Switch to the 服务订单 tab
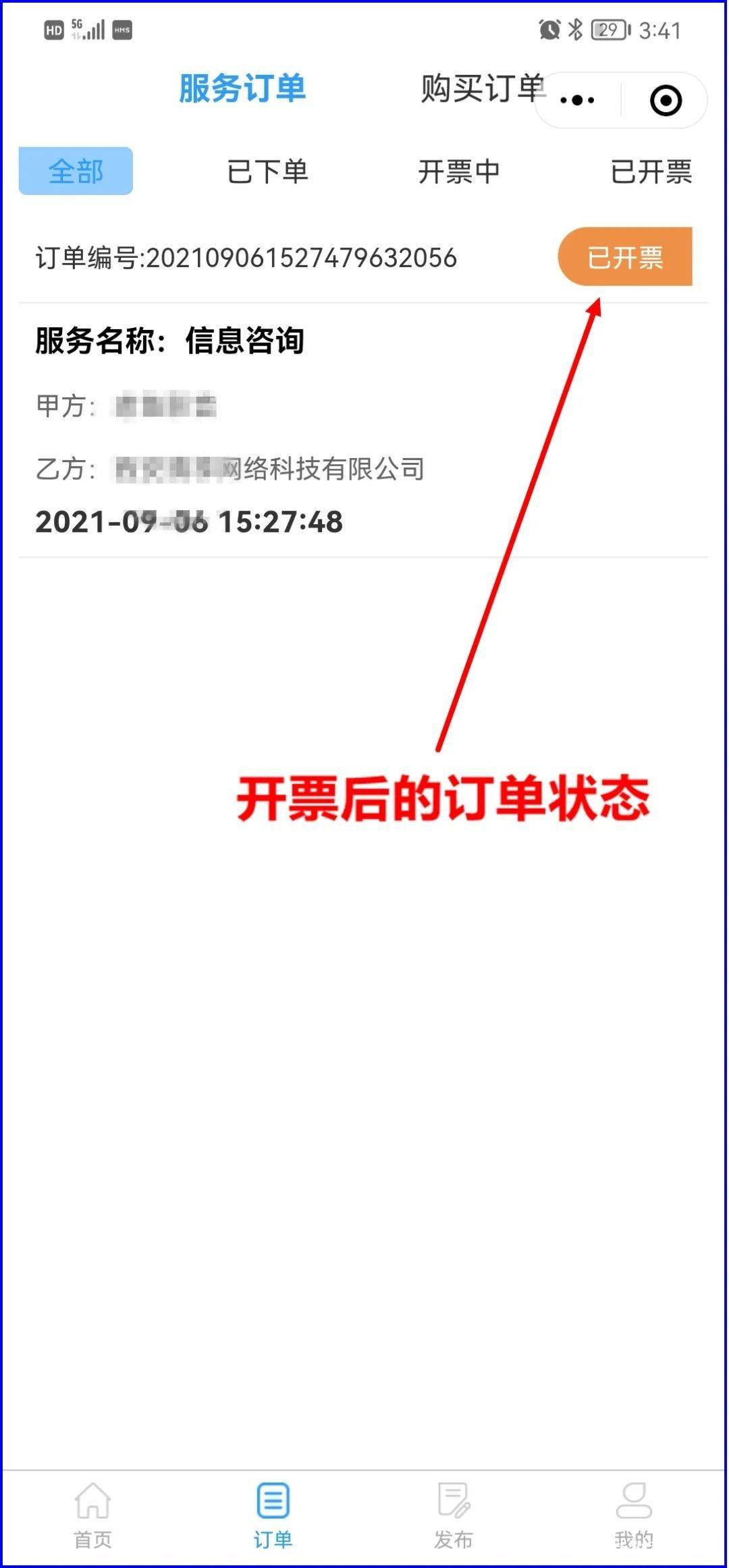Image resolution: width=729 pixels, height=1568 pixels. (x=243, y=89)
